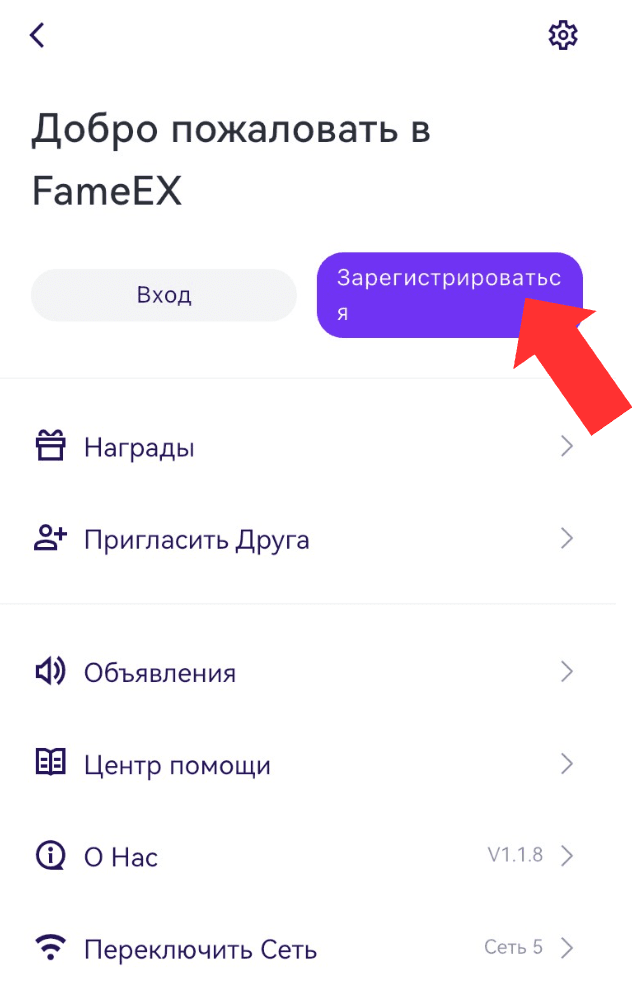The width and height of the screenshot is (640, 986).
Task: Open the О Нас about row
Action: pyautogui.click(x=305, y=857)
